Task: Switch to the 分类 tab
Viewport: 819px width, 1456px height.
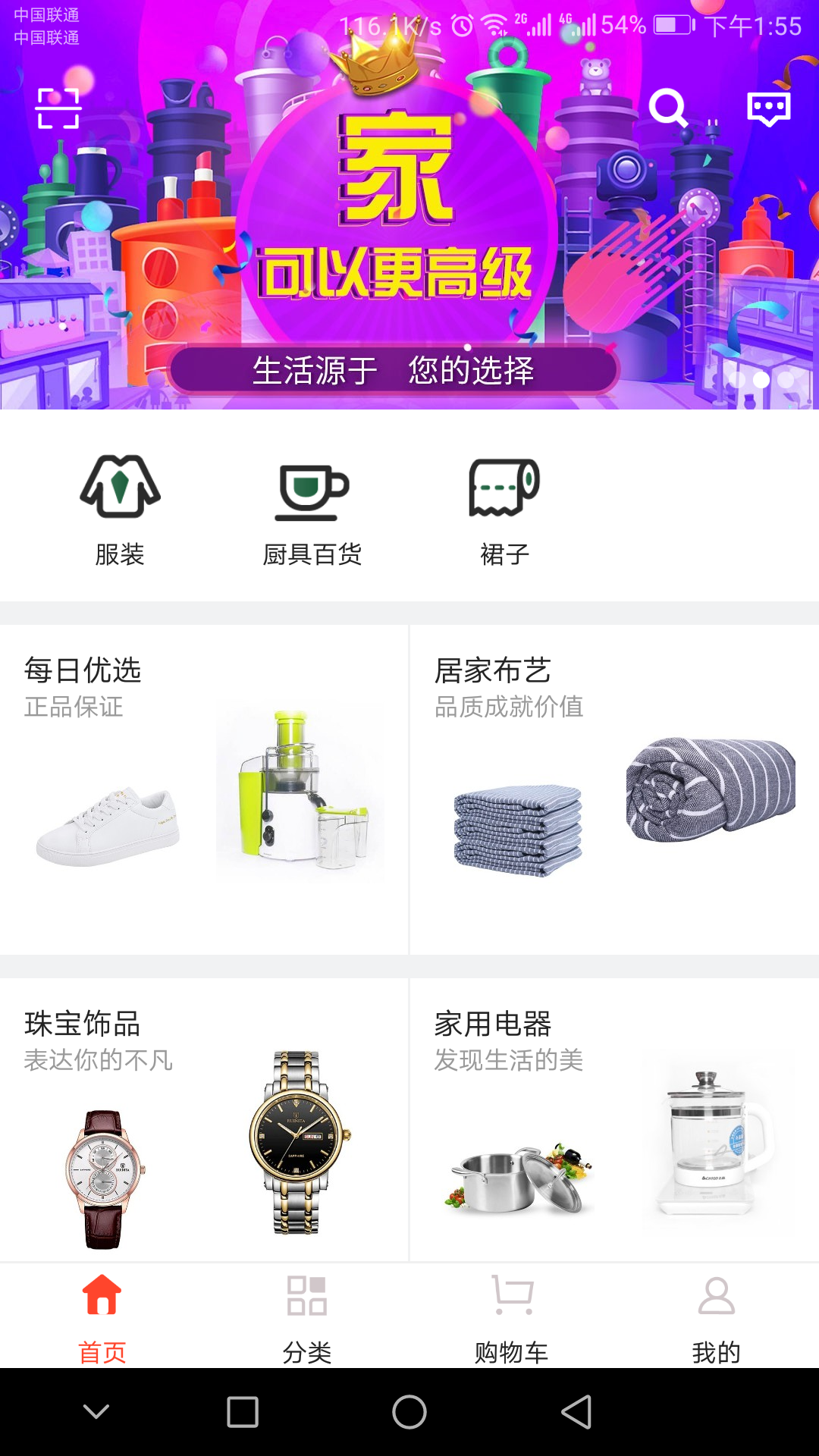Action: click(x=307, y=1317)
